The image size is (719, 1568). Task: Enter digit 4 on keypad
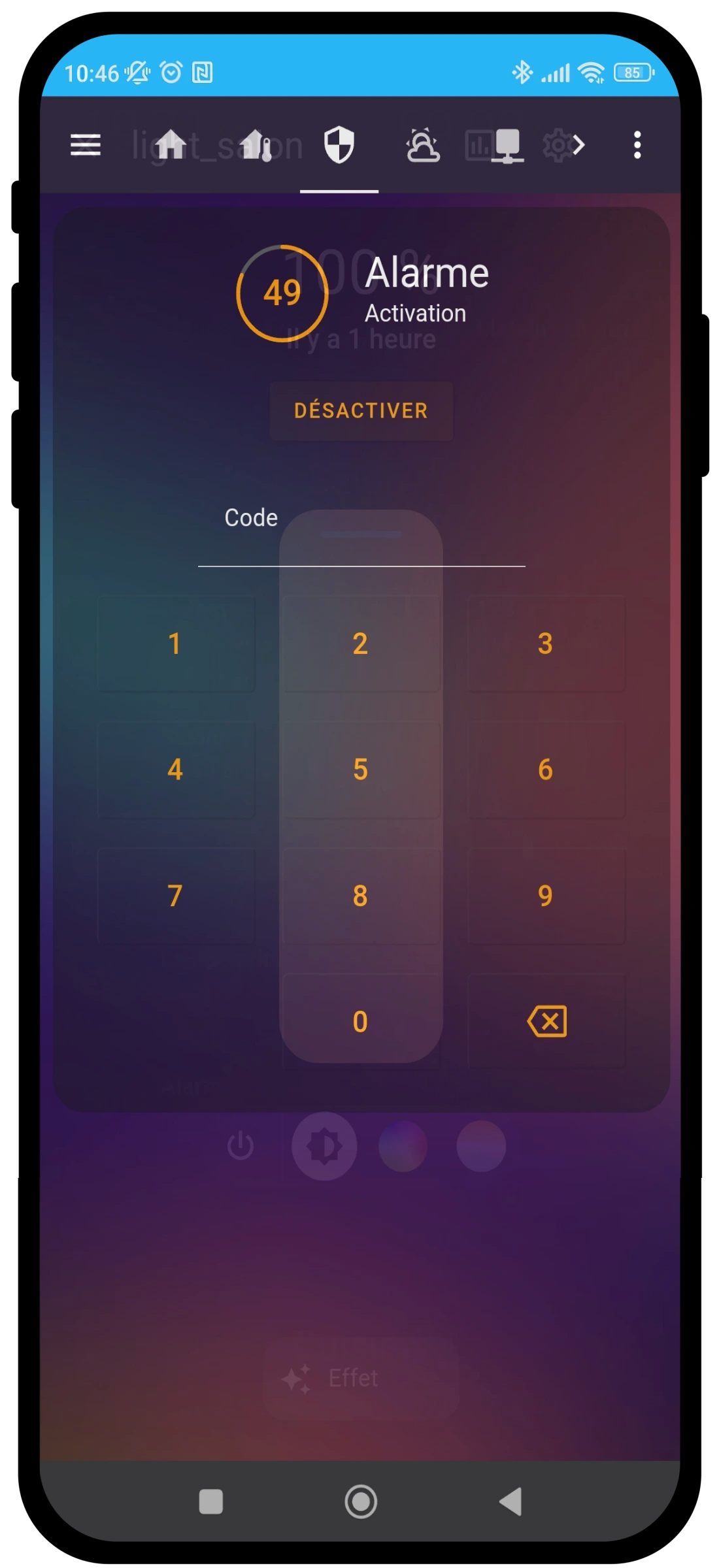(x=175, y=770)
